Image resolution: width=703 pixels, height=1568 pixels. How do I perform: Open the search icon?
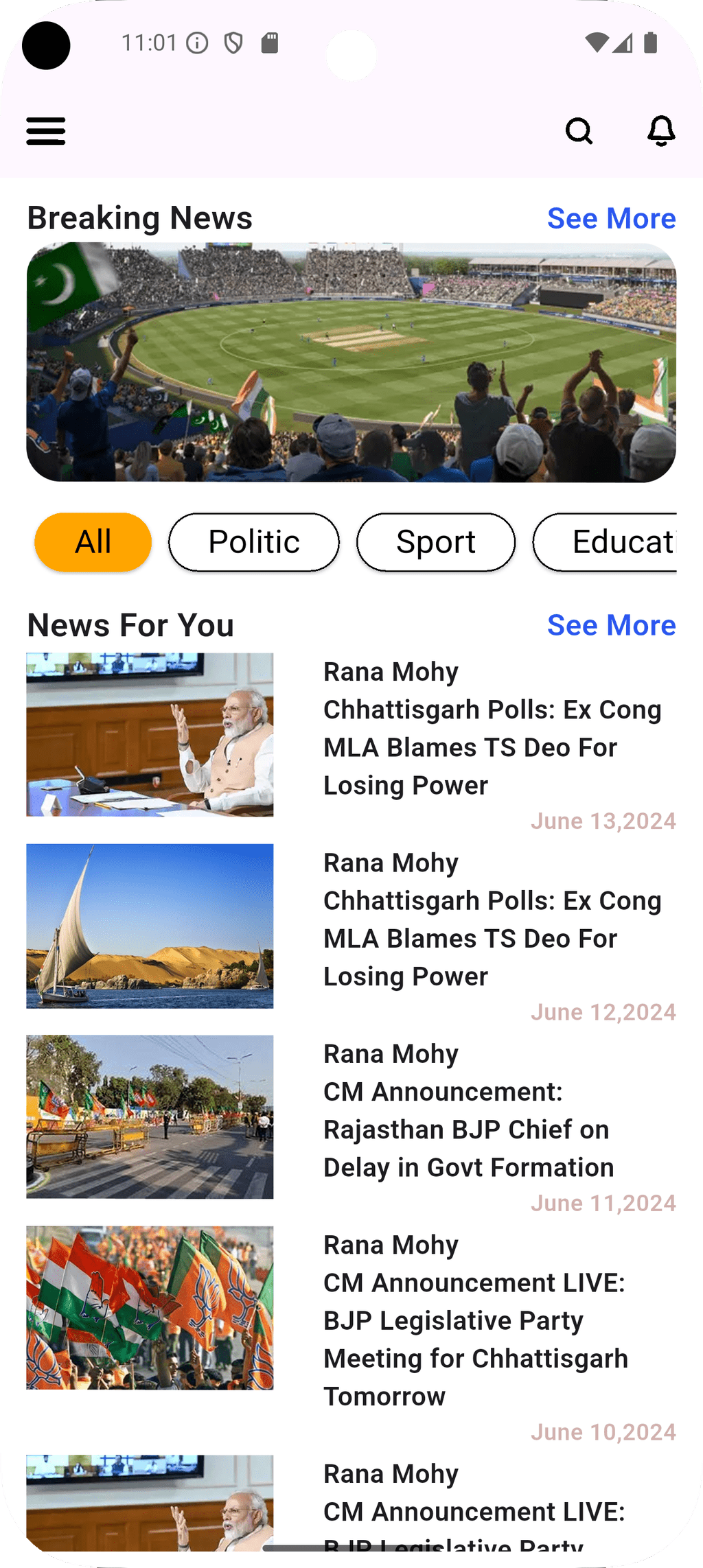tap(579, 131)
